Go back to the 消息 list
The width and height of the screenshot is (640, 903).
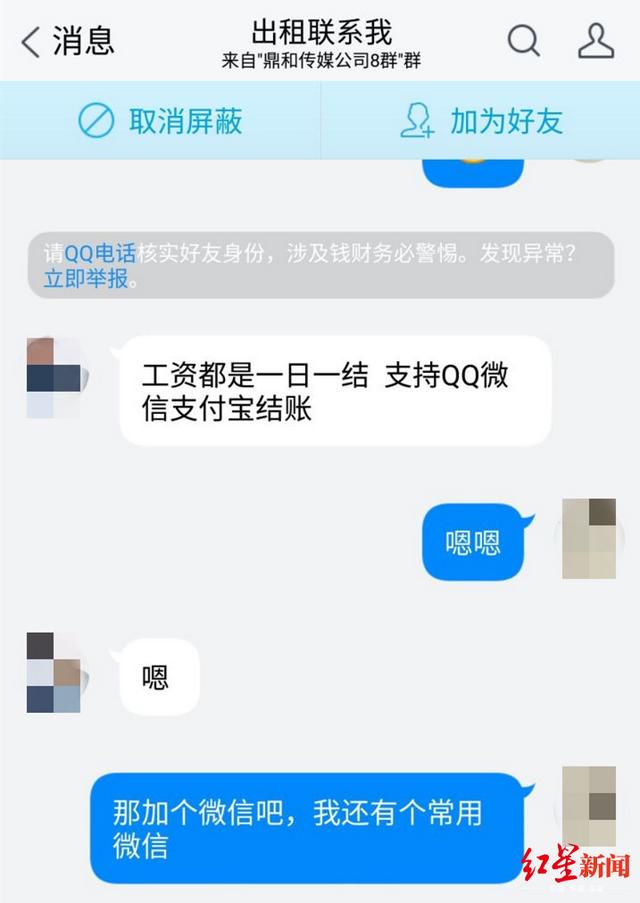(x=66, y=41)
